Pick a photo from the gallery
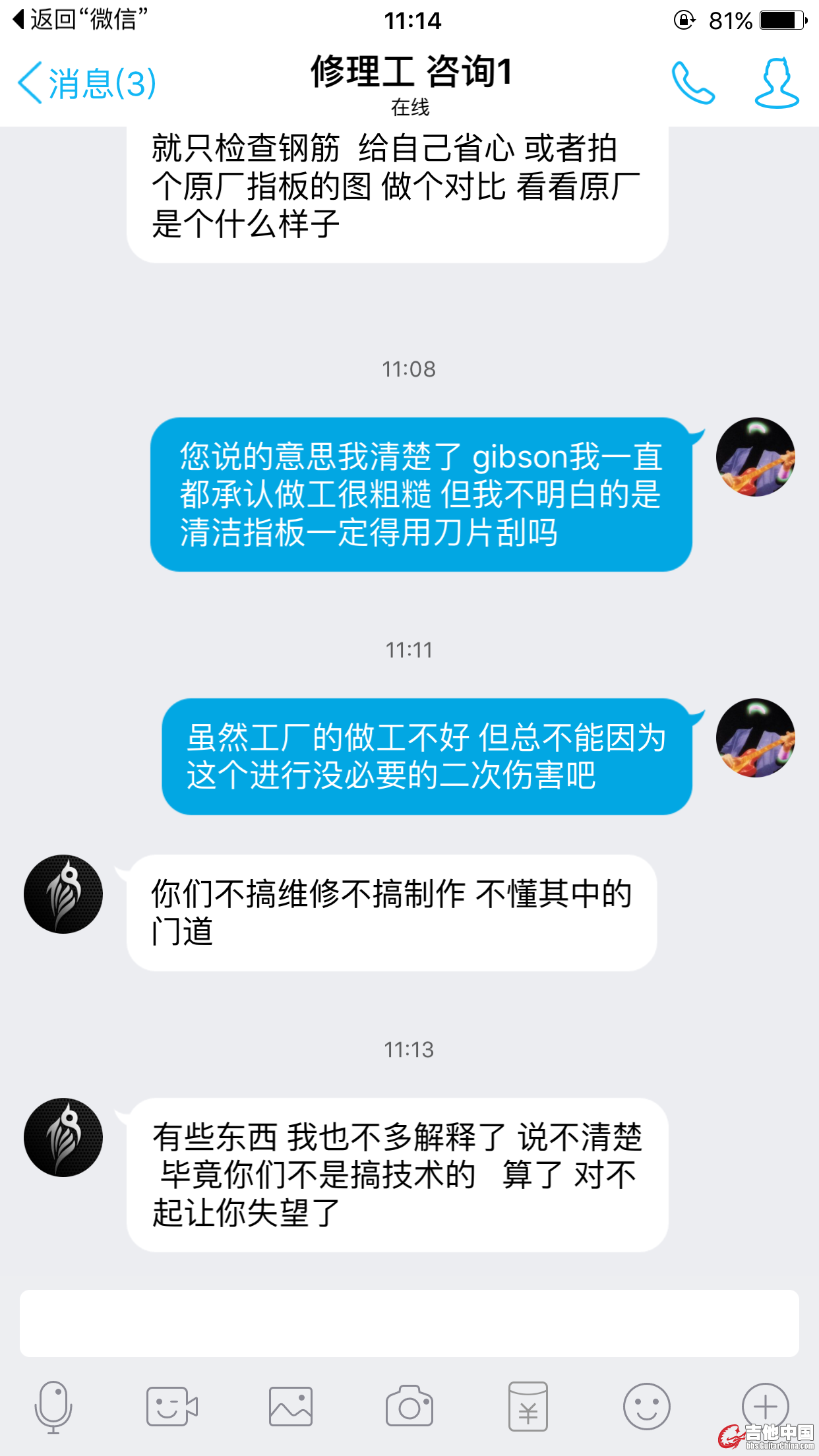819x1456 pixels. pos(290,1407)
